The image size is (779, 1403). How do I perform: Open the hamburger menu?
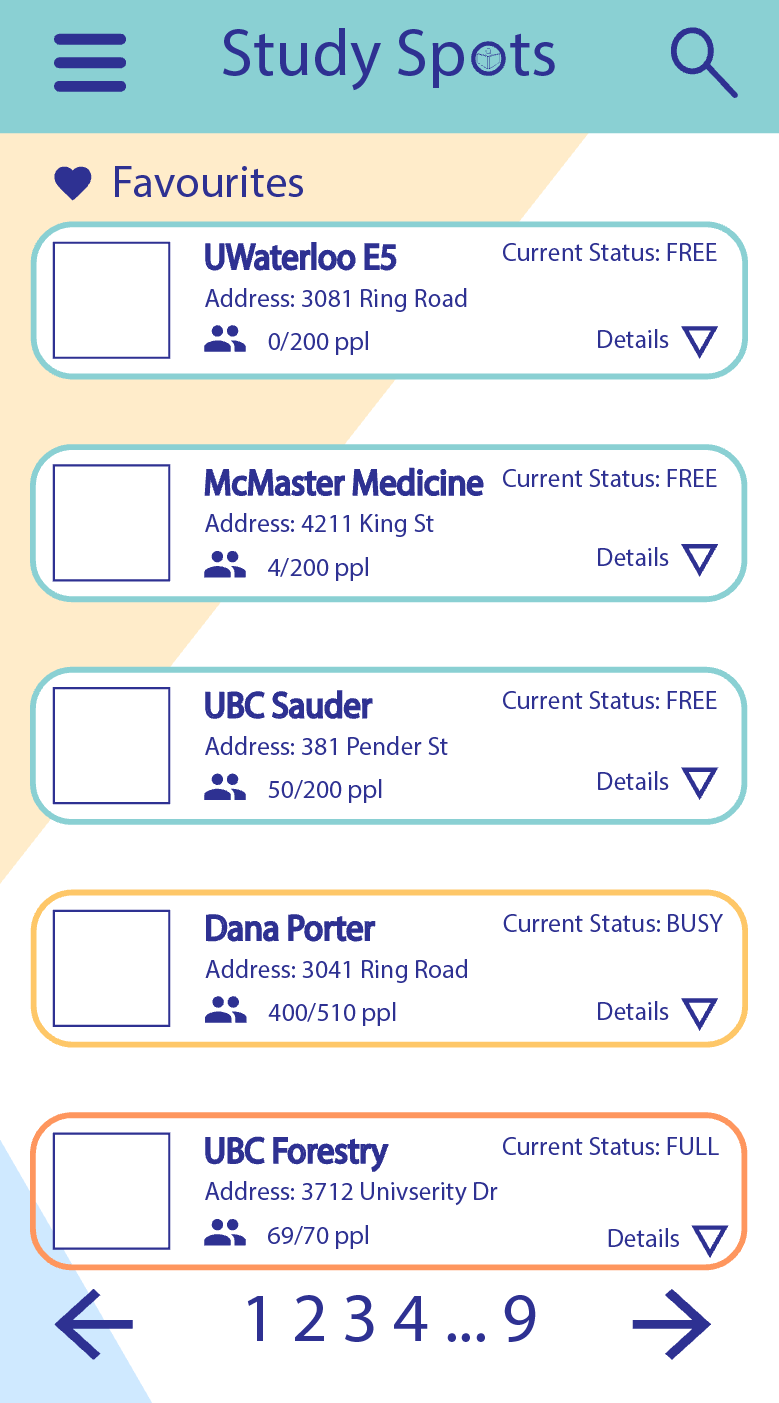pyautogui.click(x=90, y=62)
